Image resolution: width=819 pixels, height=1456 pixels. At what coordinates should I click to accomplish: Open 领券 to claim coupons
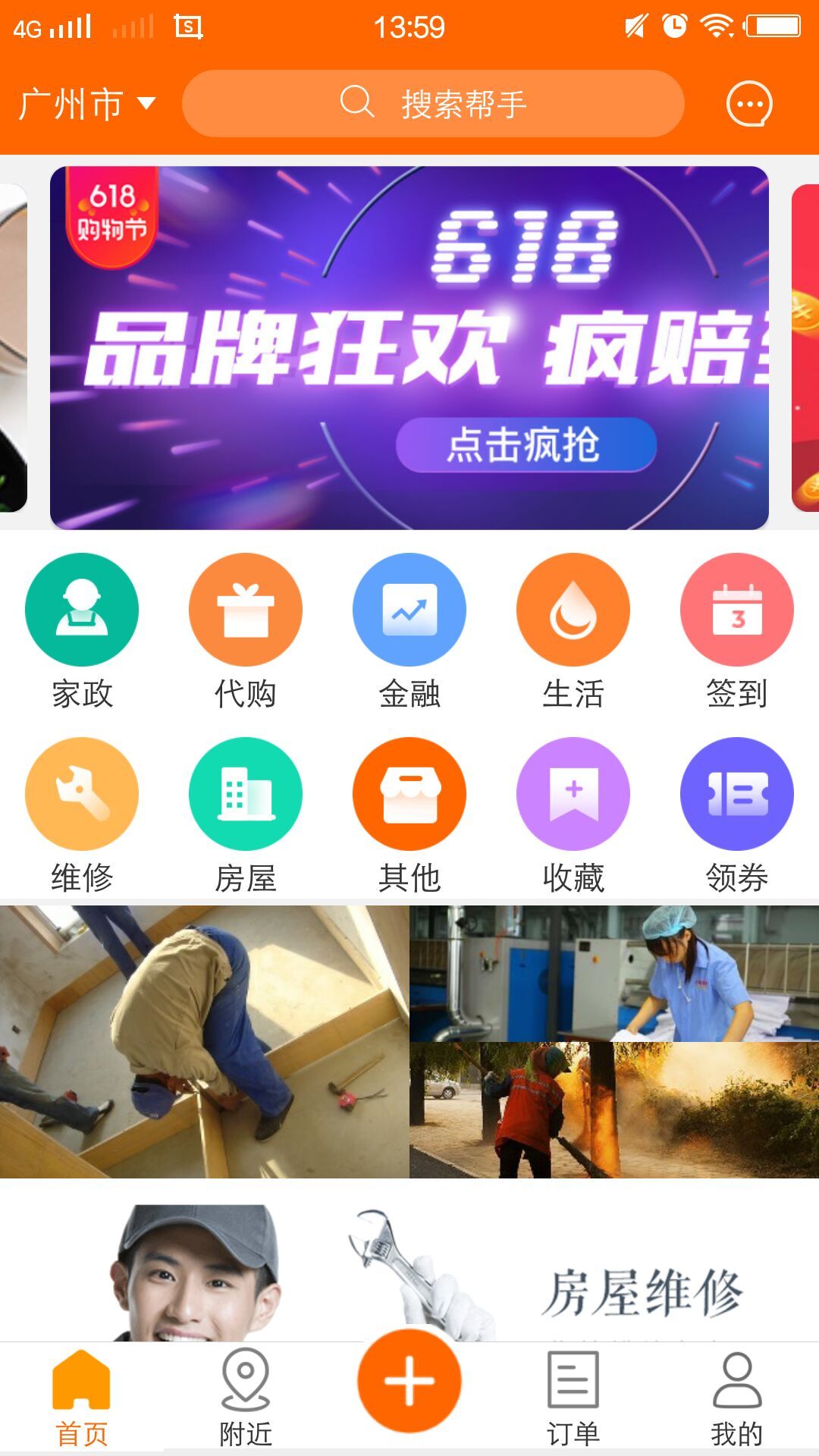click(x=737, y=814)
